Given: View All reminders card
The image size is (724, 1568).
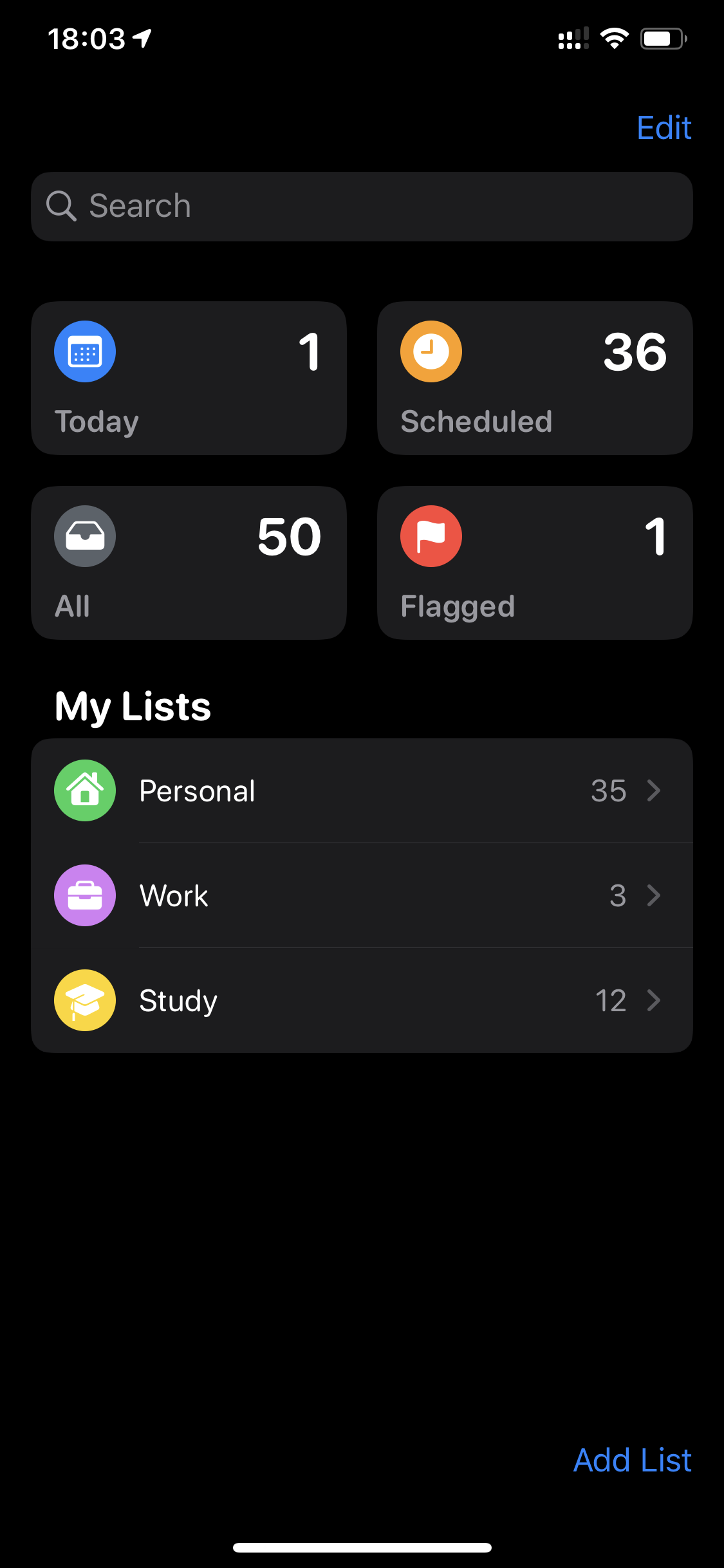Looking at the screenshot, I should (x=189, y=563).
